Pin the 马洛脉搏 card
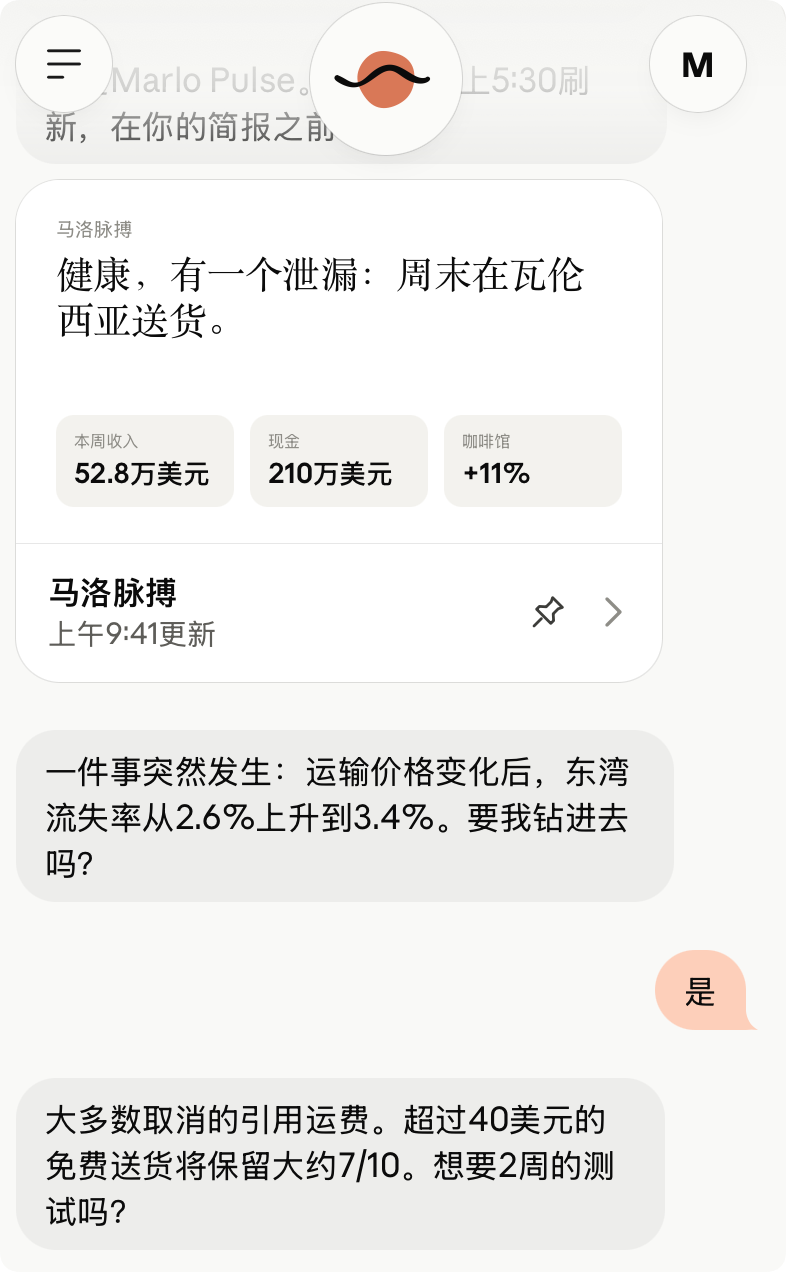This screenshot has width=786, height=1272. [548, 612]
